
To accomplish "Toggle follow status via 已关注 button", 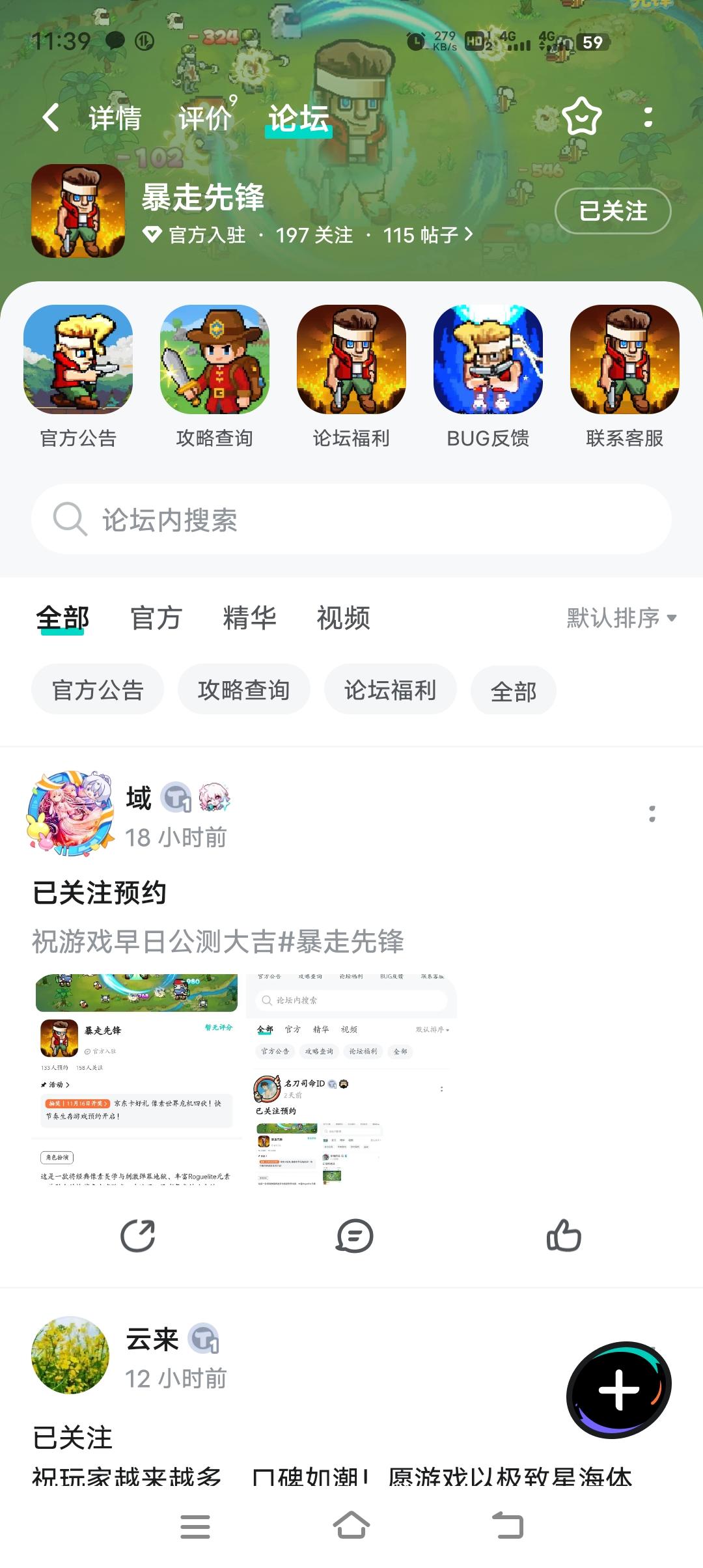I will point(613,211).
